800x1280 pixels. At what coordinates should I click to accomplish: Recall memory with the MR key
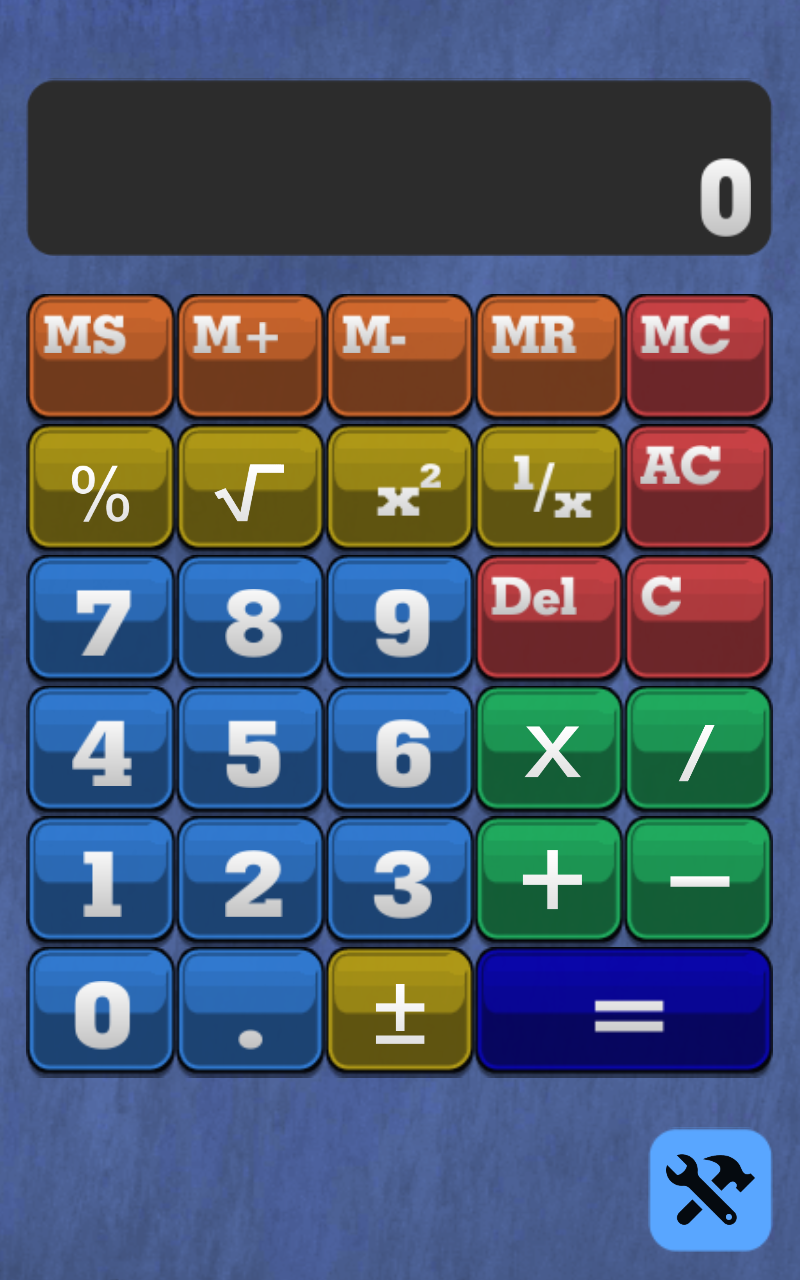click(548, 355)
